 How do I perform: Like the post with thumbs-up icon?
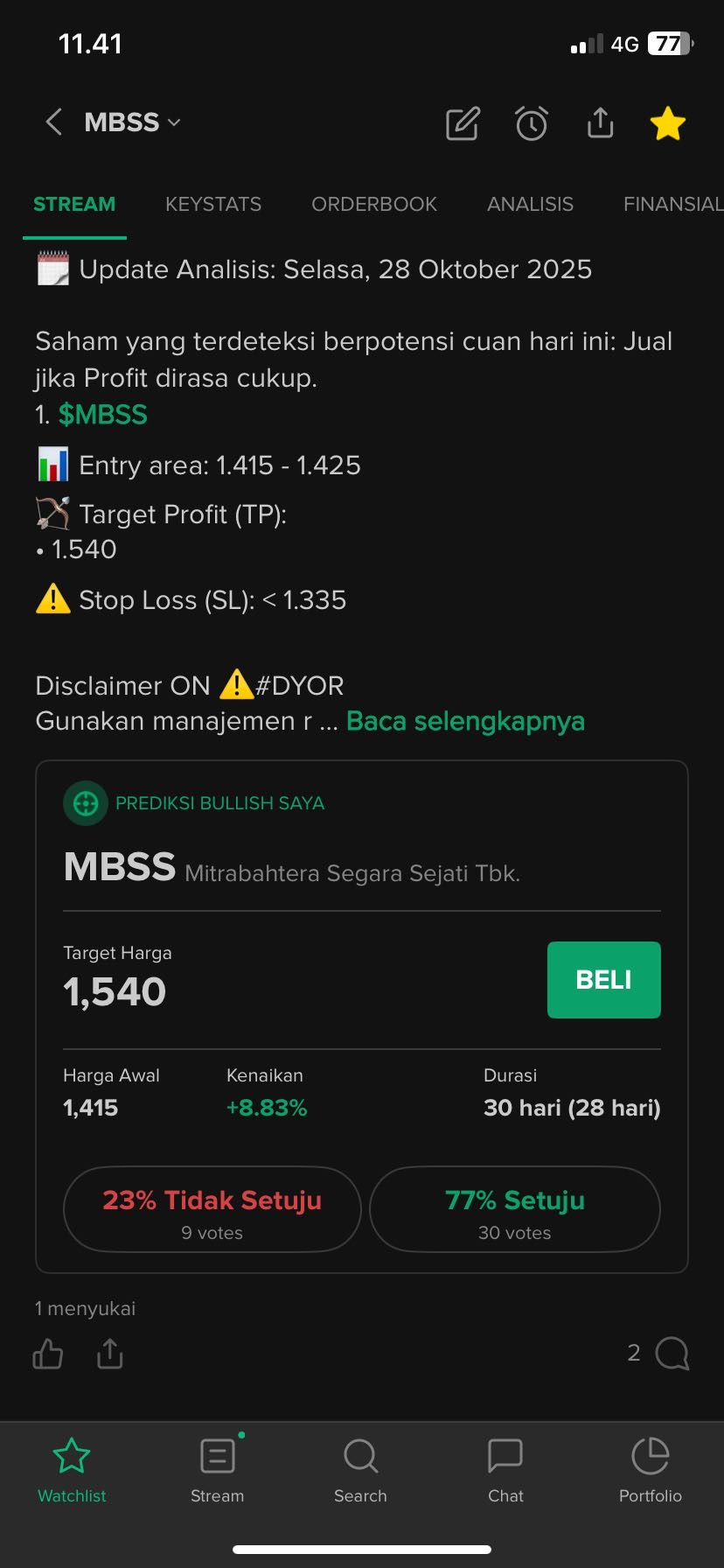click(47, 1353)
